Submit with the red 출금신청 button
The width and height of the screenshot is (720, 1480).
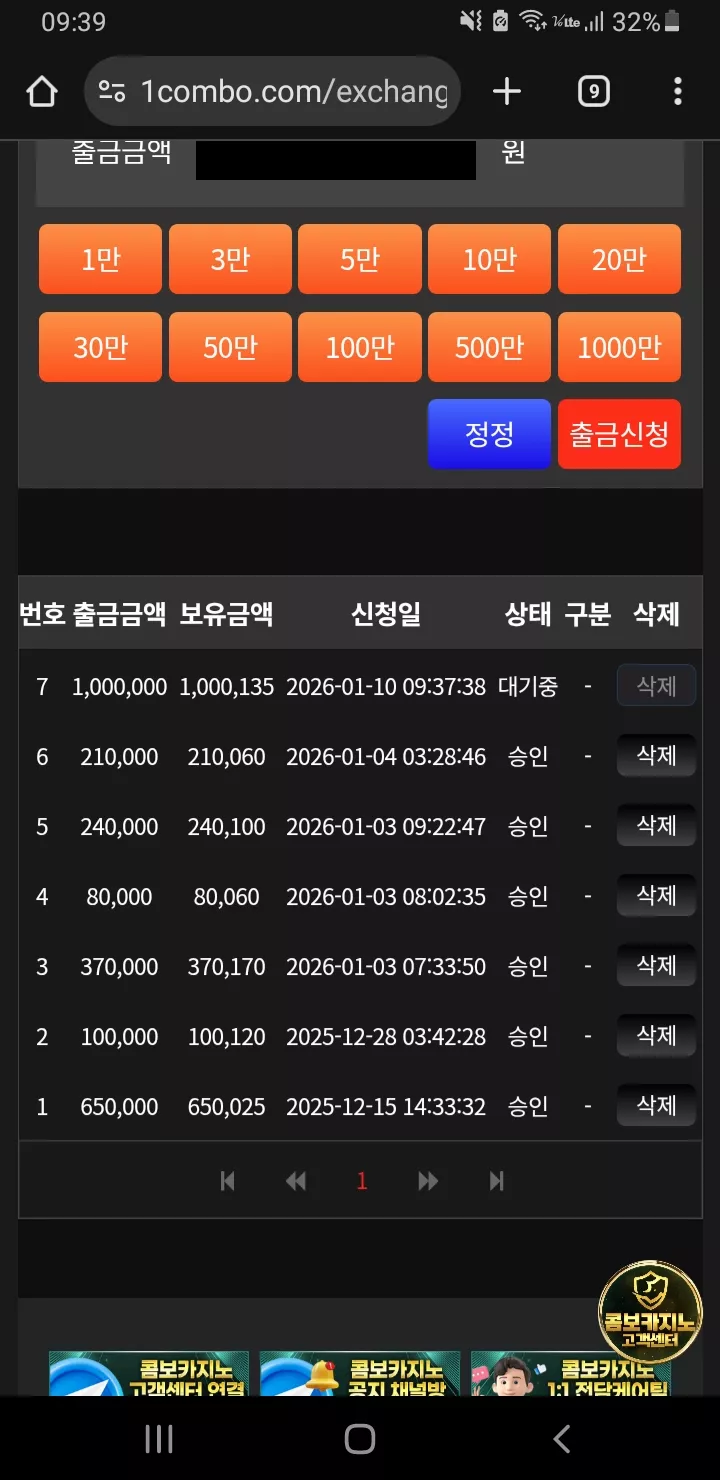pos(619,434)
